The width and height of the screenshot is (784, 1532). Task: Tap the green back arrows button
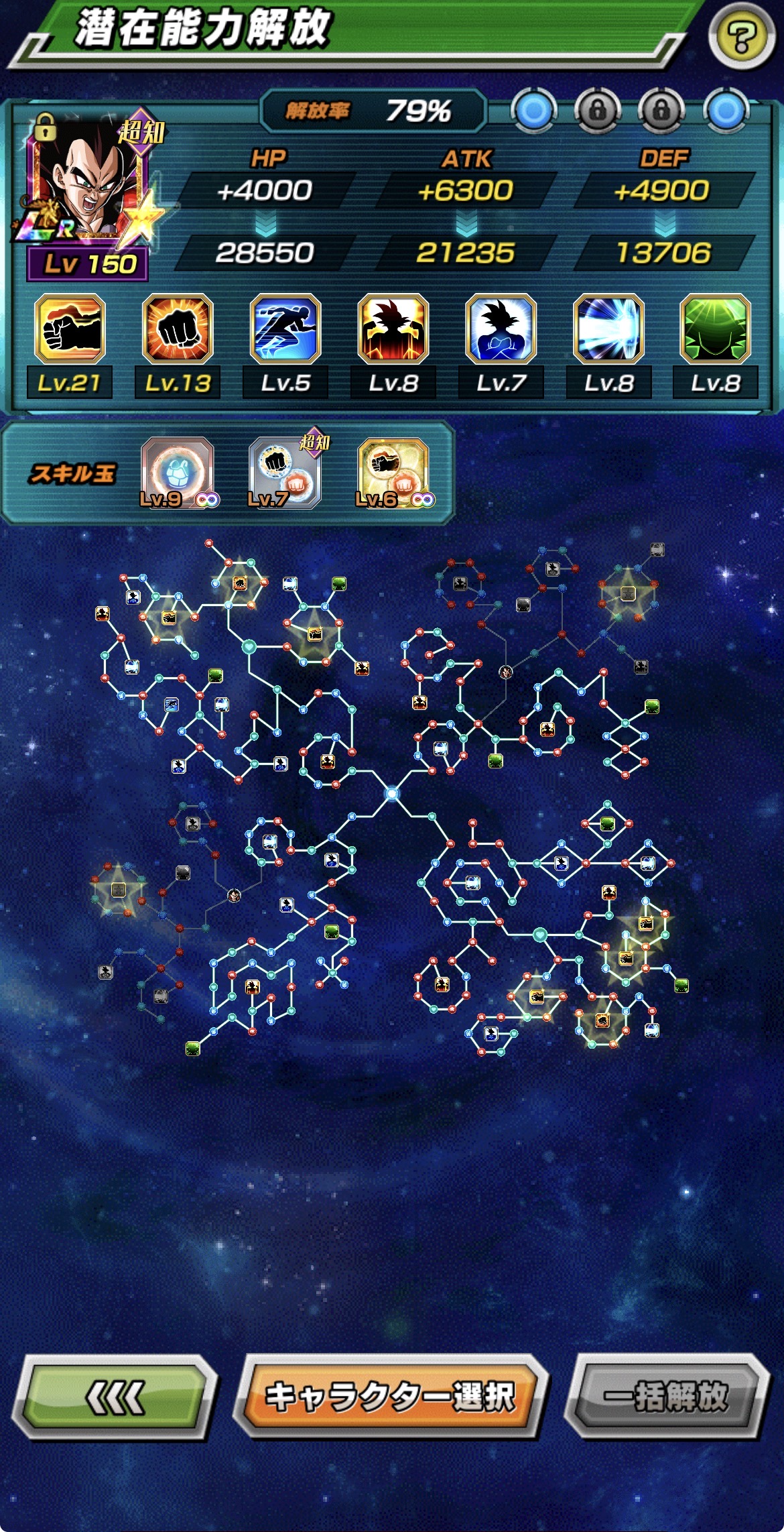coord(115,1397)
